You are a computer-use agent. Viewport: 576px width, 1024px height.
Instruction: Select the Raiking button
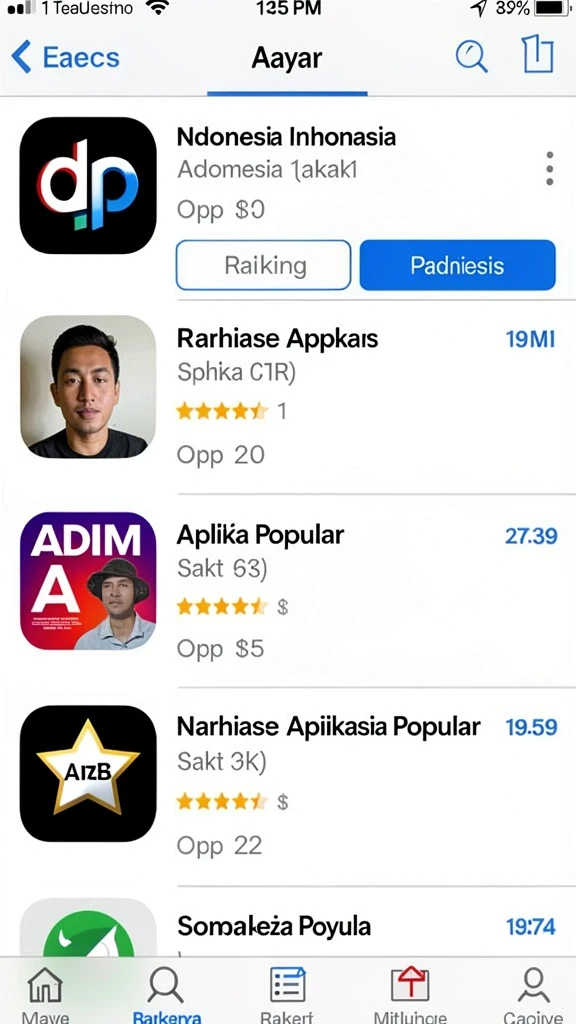click(264, 265)
